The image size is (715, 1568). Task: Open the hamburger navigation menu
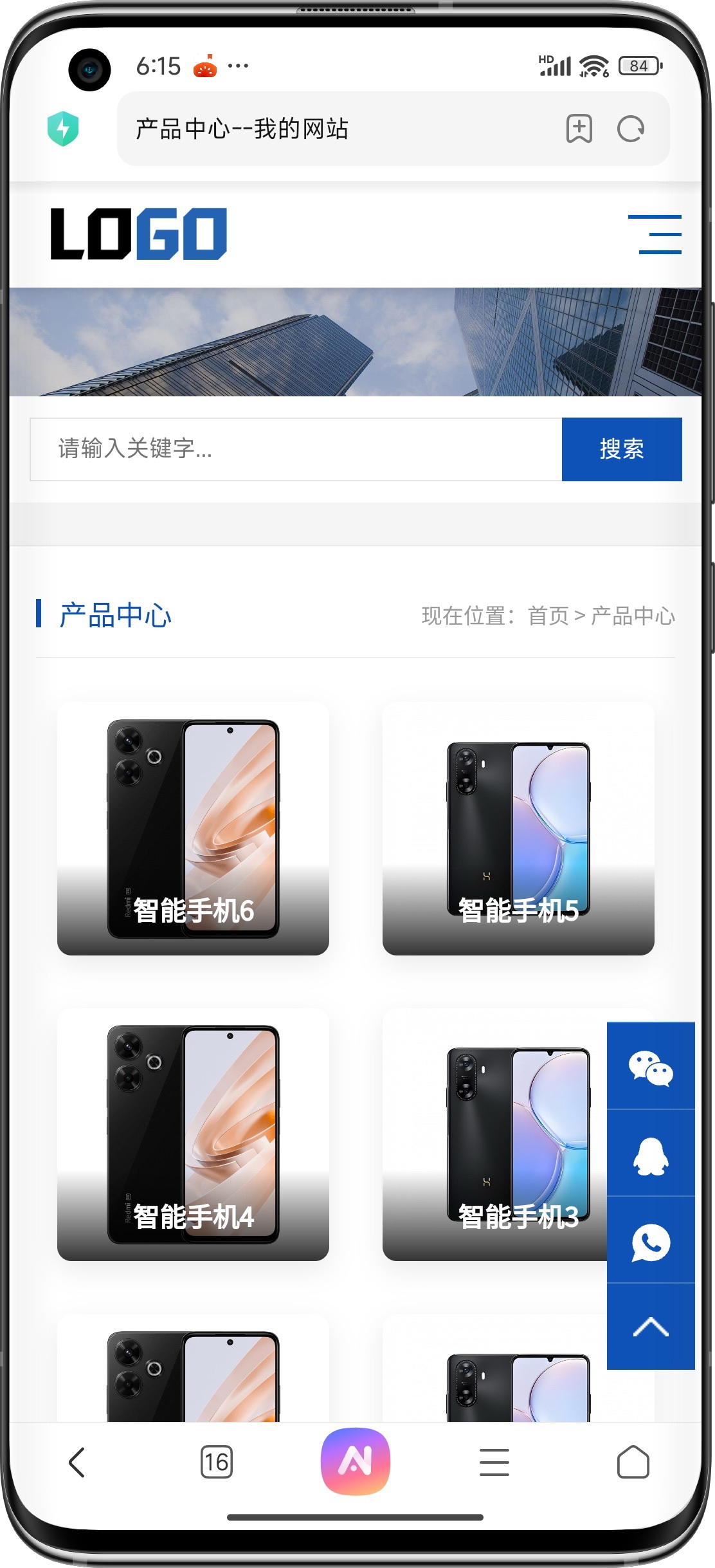pos(655,234)
